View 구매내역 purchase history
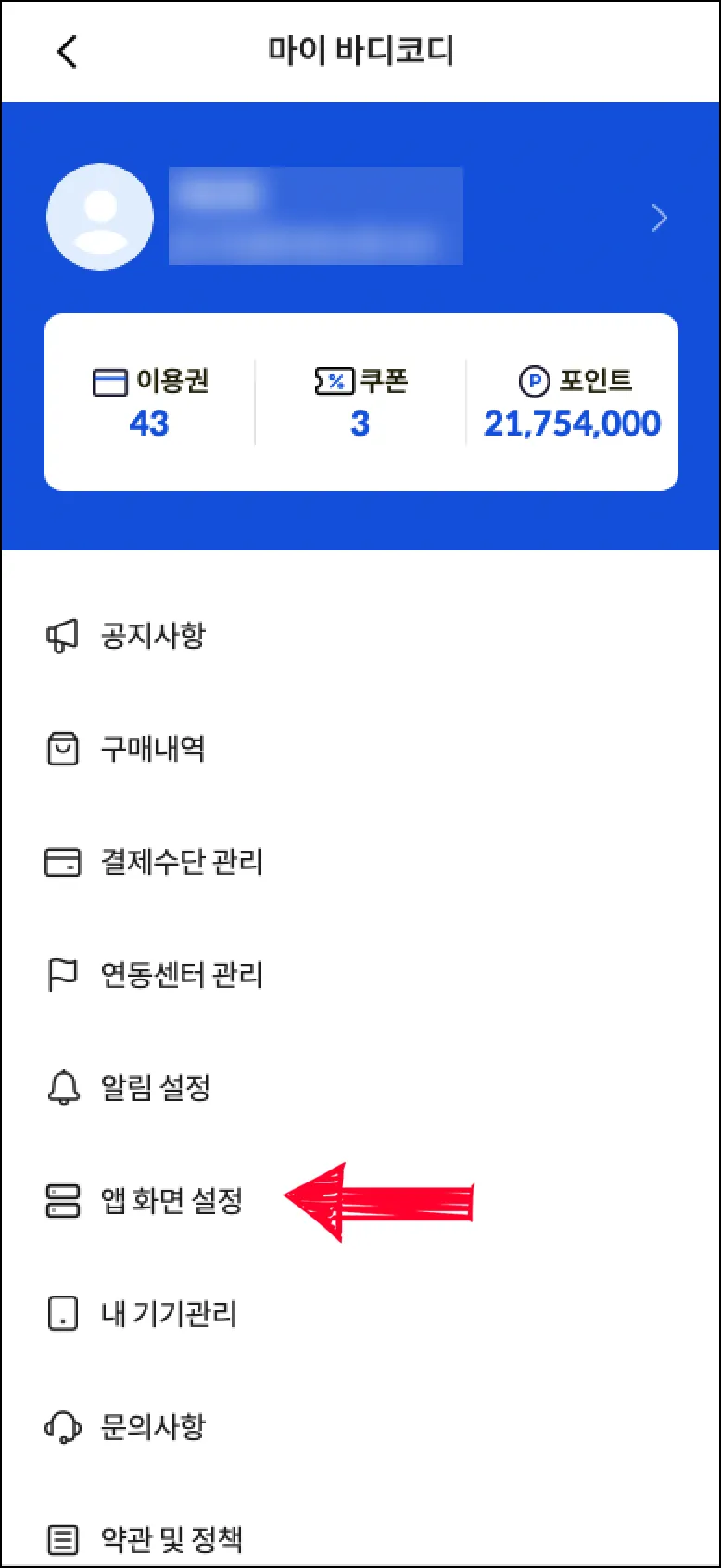Screen dimensions: 721x1568 [x=153, y=749]
